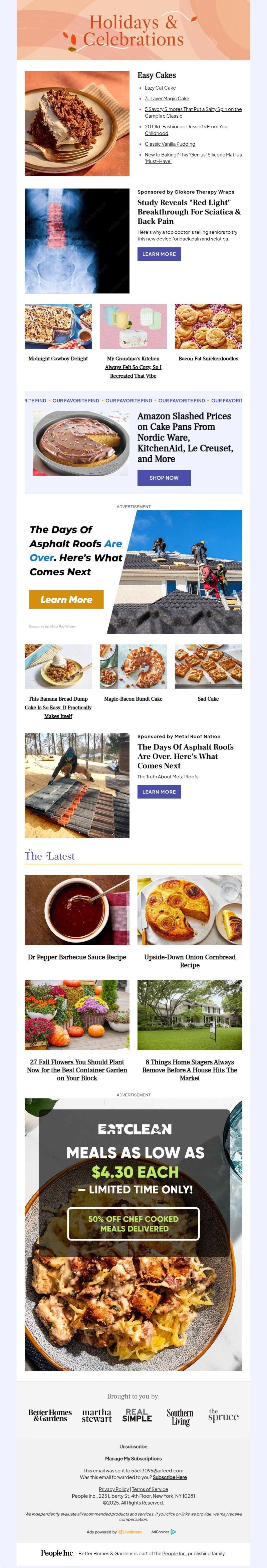The height and width of the screenshot is (1568, 267).
Task: Open the Sad Cake recipe
Action: pos(208,699)
